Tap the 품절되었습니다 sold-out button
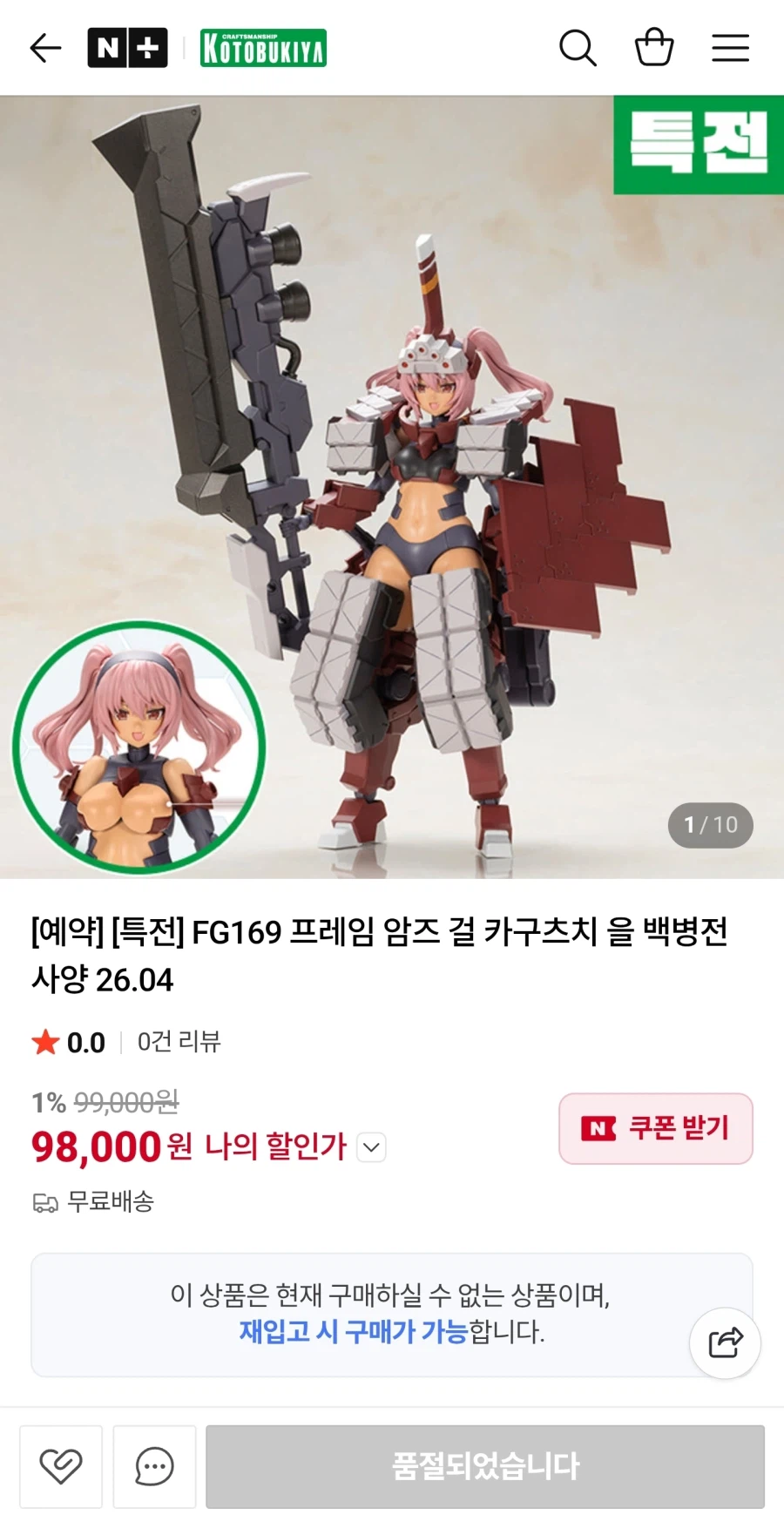The width and height of the screenshot is (784, 1535). click(485, 1466)
